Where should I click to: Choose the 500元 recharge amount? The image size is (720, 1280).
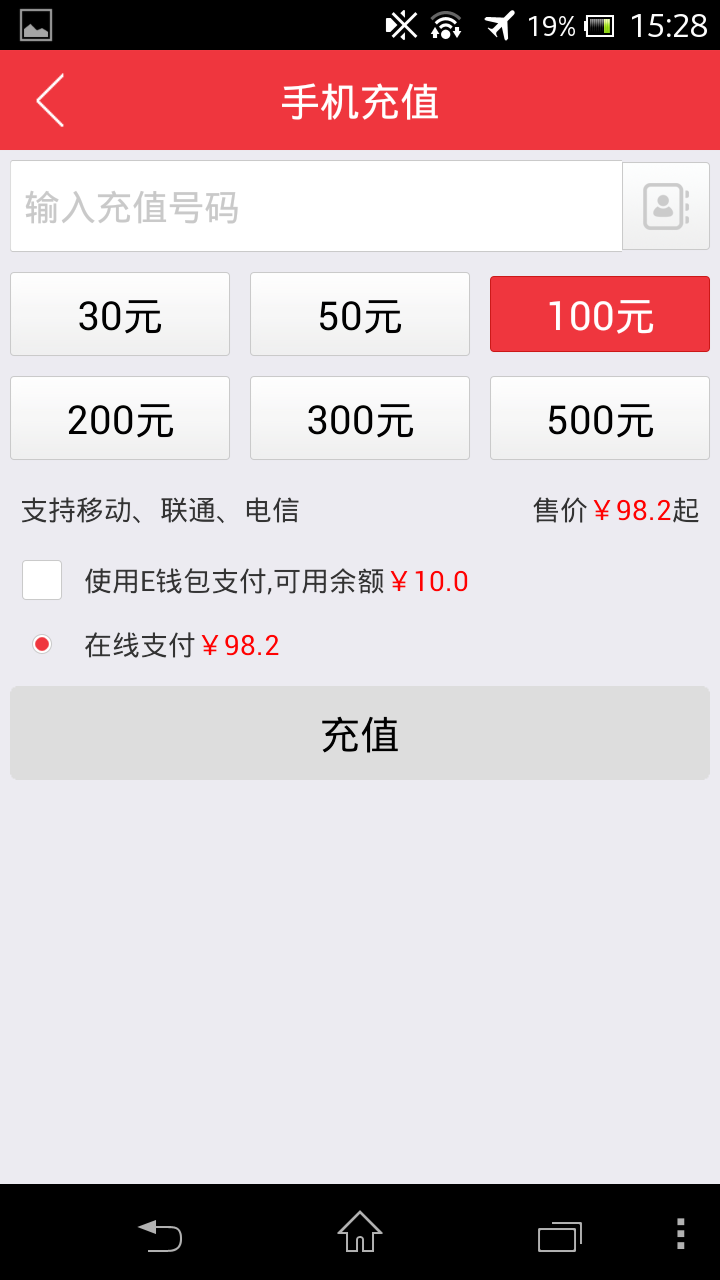600,418
